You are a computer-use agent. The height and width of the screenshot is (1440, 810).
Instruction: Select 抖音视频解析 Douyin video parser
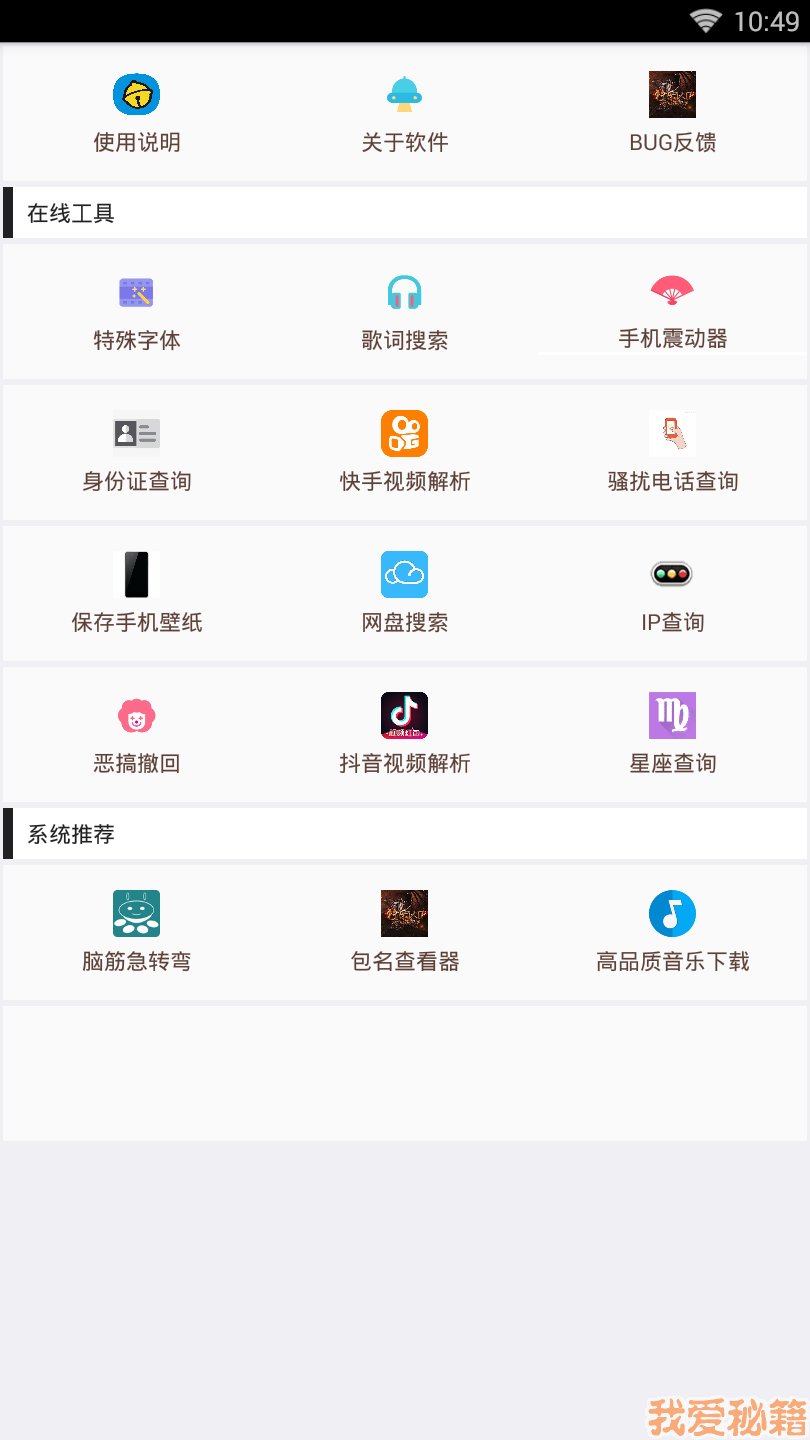pos(405,734)
